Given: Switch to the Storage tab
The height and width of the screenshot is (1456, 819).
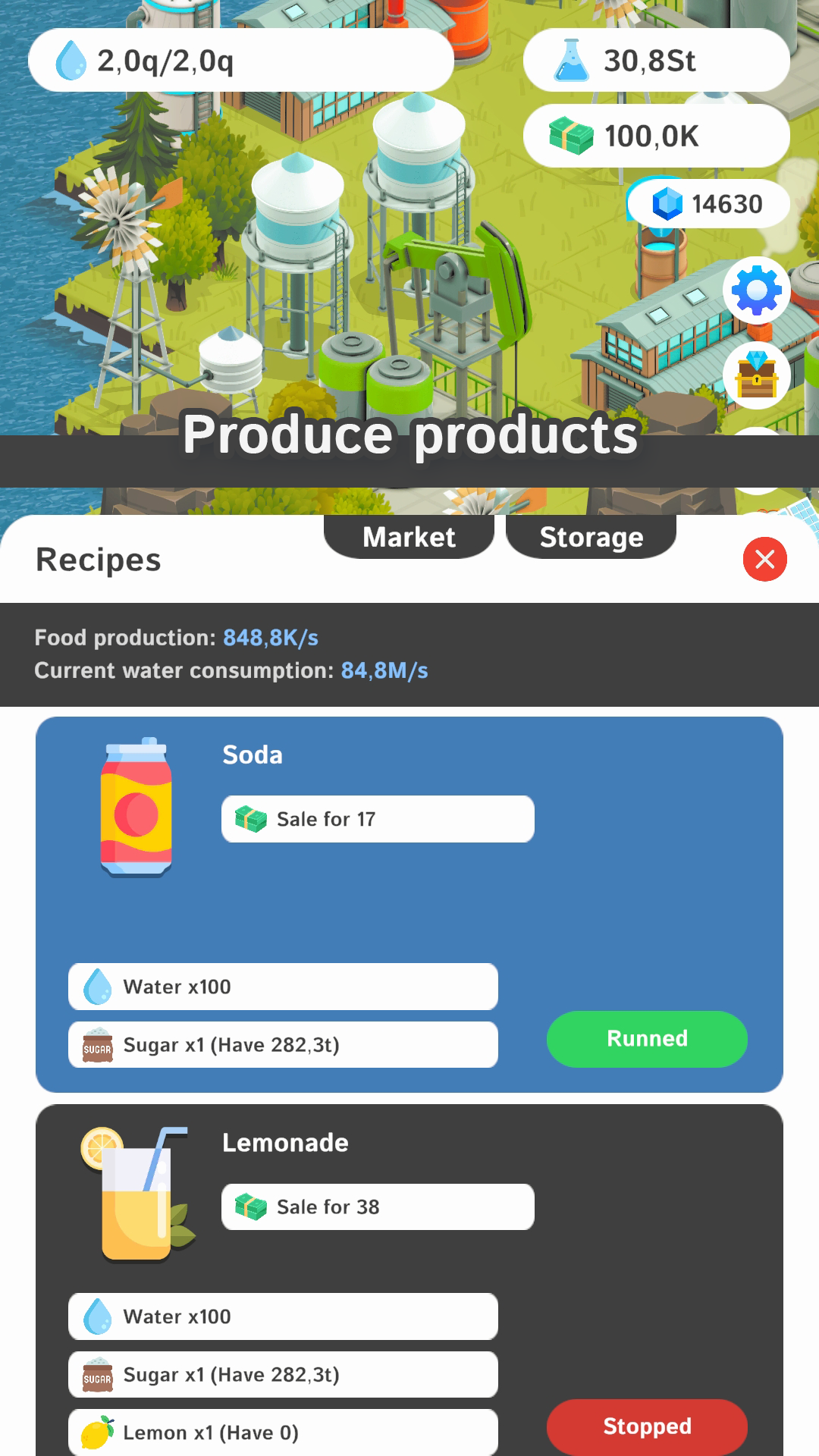Looking at the screenshot, I should [x=590, y=537].
